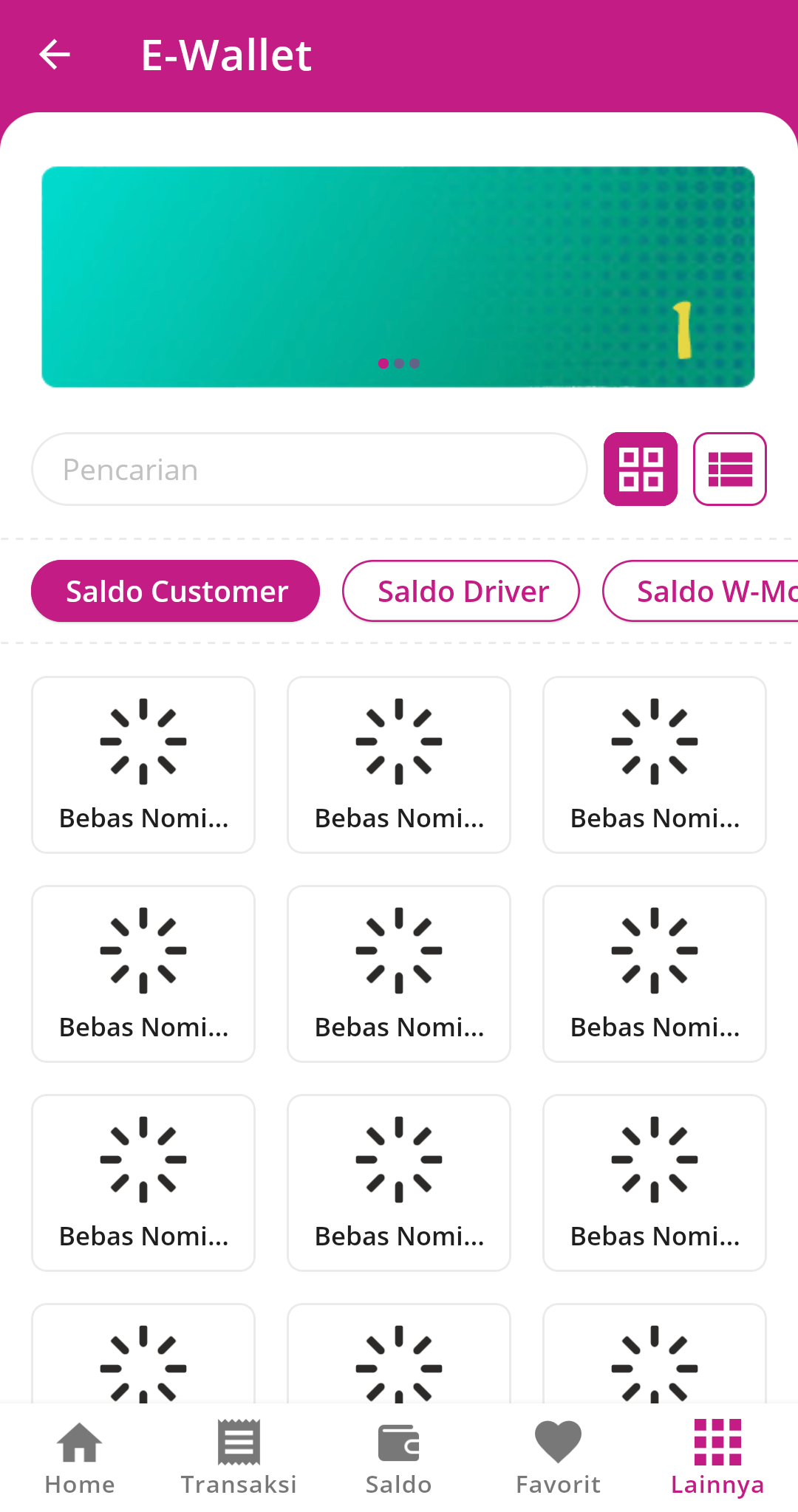Open the teal promotional banner

(398, 277)
